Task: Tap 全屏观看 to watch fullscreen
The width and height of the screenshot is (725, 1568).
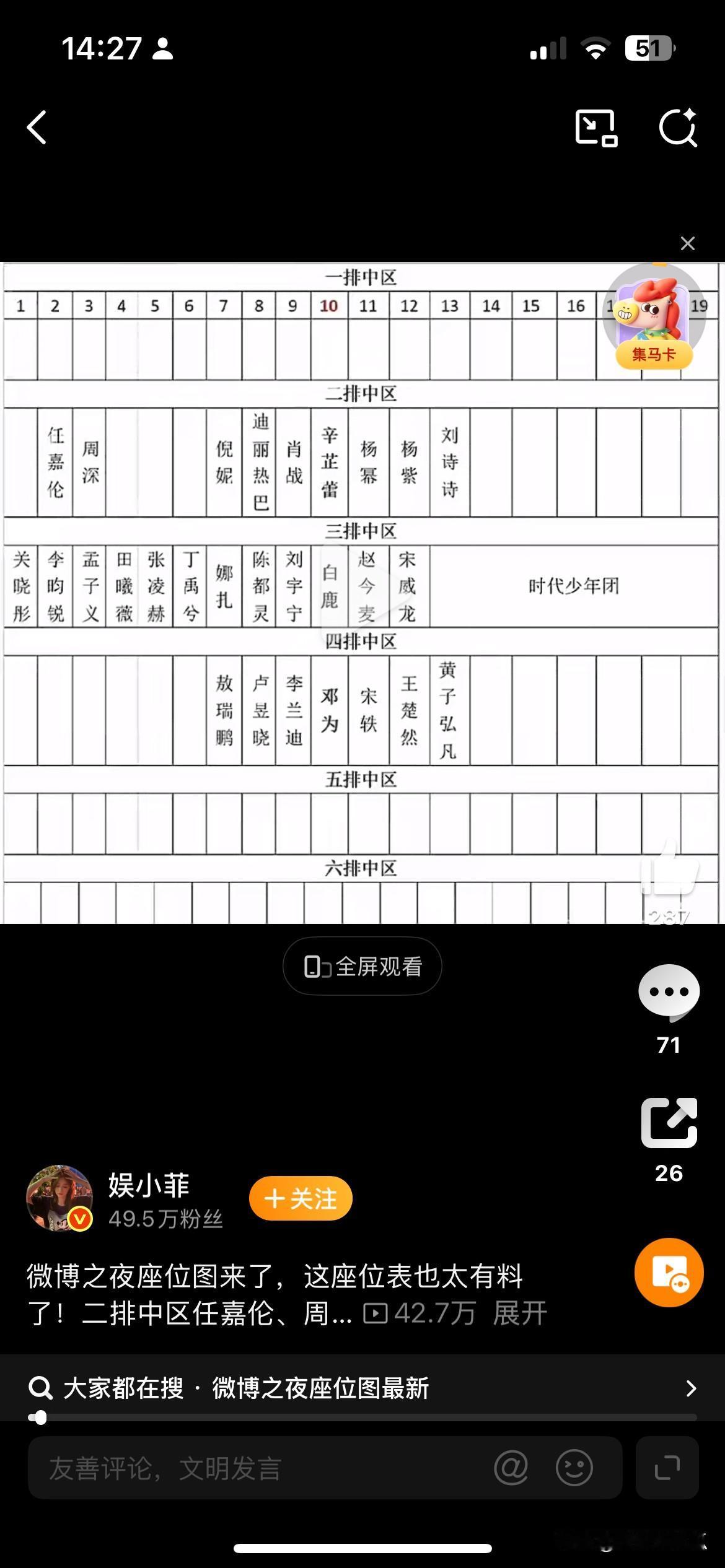Action: 362,965
